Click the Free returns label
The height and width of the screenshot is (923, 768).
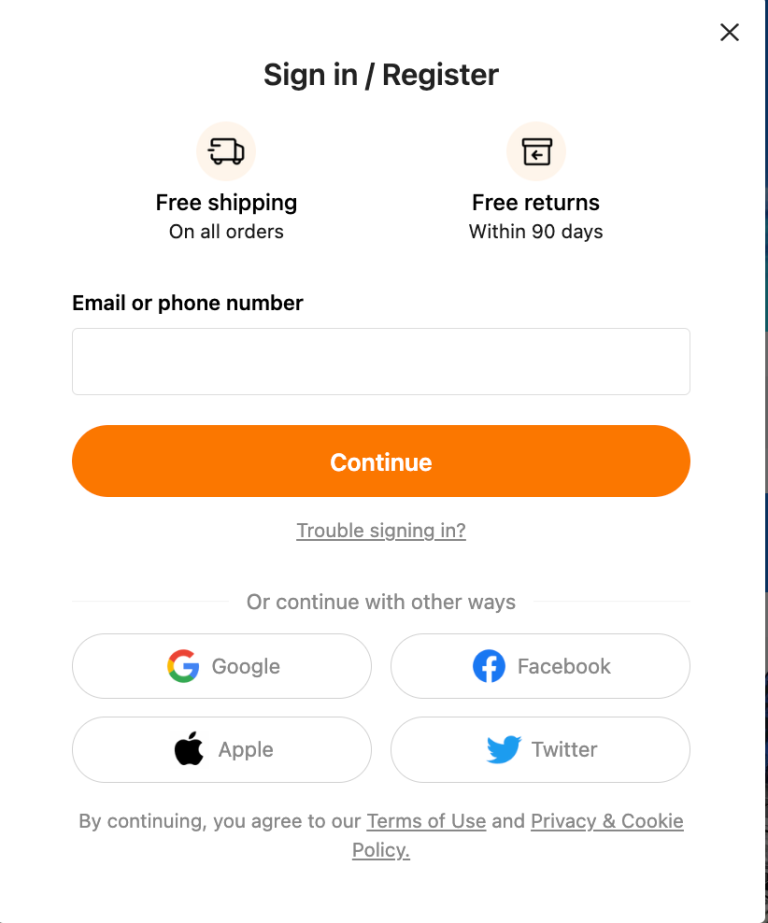(536, 202)
